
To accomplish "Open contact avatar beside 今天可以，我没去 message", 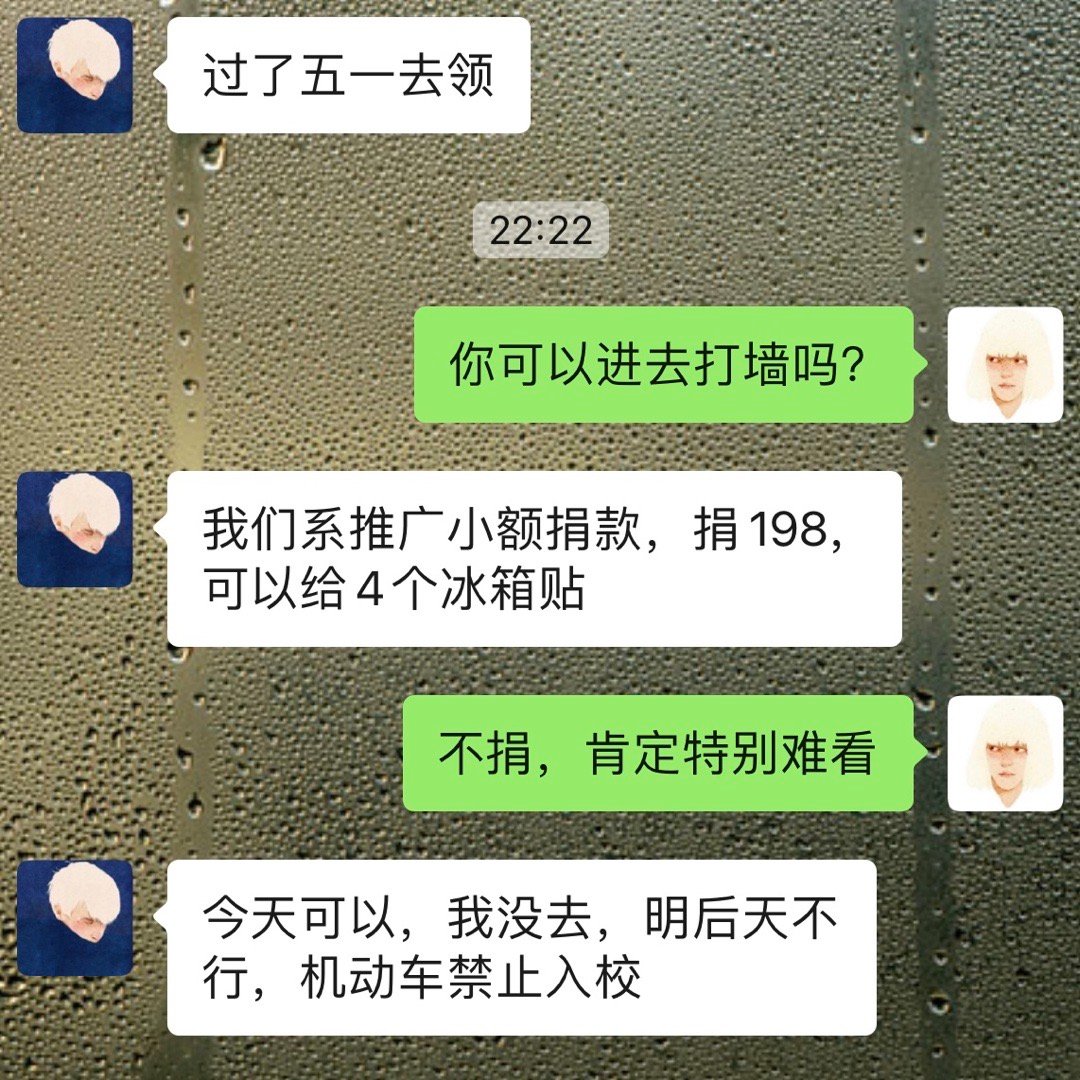I will click(x=75, y=918).
